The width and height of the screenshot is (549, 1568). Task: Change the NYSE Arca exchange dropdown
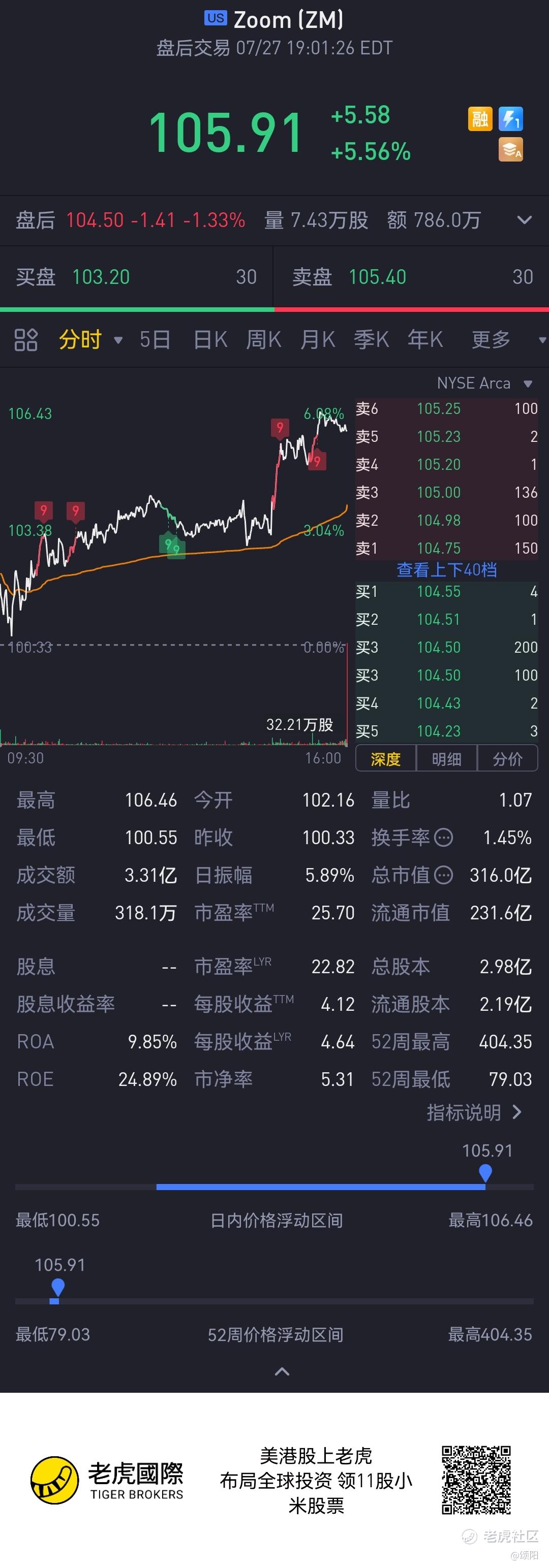pos(484,383)
